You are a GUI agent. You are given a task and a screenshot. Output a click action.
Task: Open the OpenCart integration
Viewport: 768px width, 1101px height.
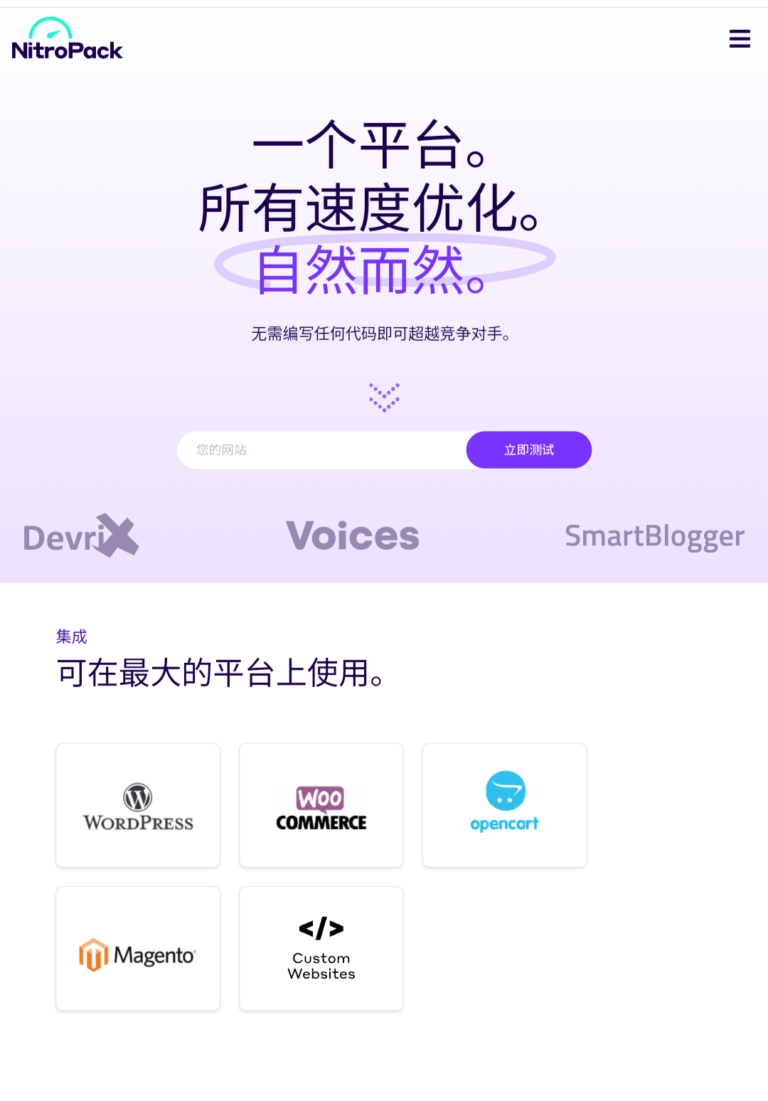click(x=504, y=804)
